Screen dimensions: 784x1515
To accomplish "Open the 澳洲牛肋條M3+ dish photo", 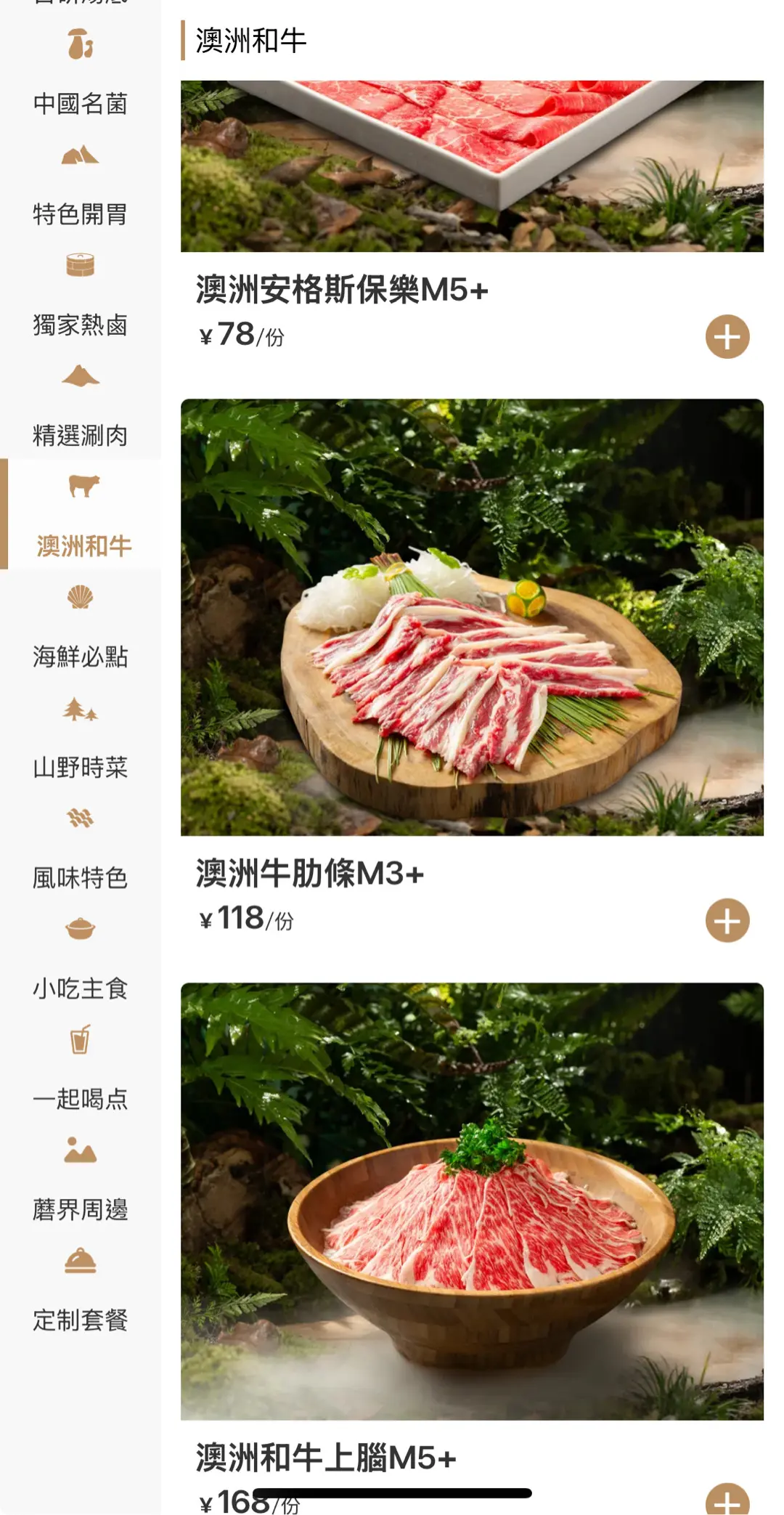I will [472, 617].
